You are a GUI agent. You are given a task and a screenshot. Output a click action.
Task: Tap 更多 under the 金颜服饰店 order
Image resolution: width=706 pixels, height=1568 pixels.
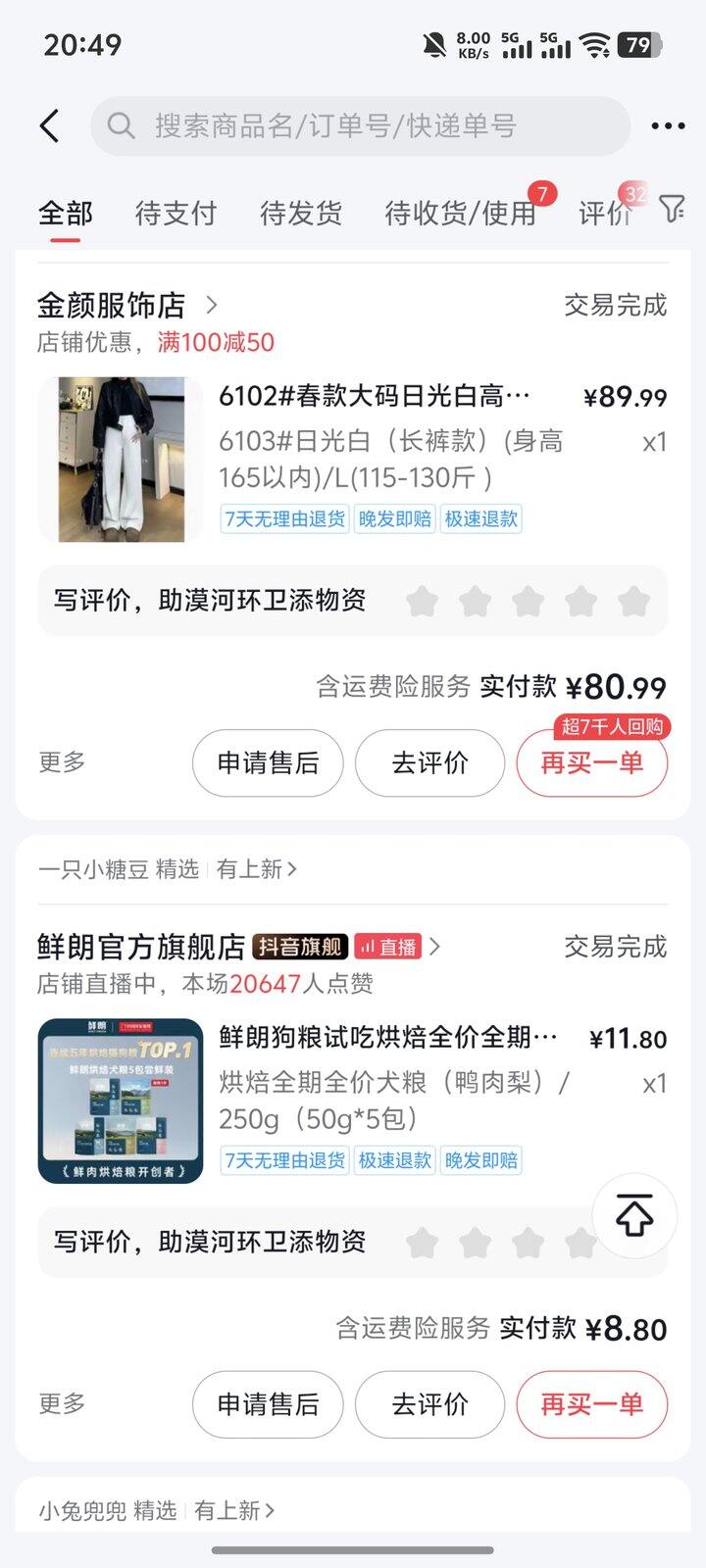point(62,762)
